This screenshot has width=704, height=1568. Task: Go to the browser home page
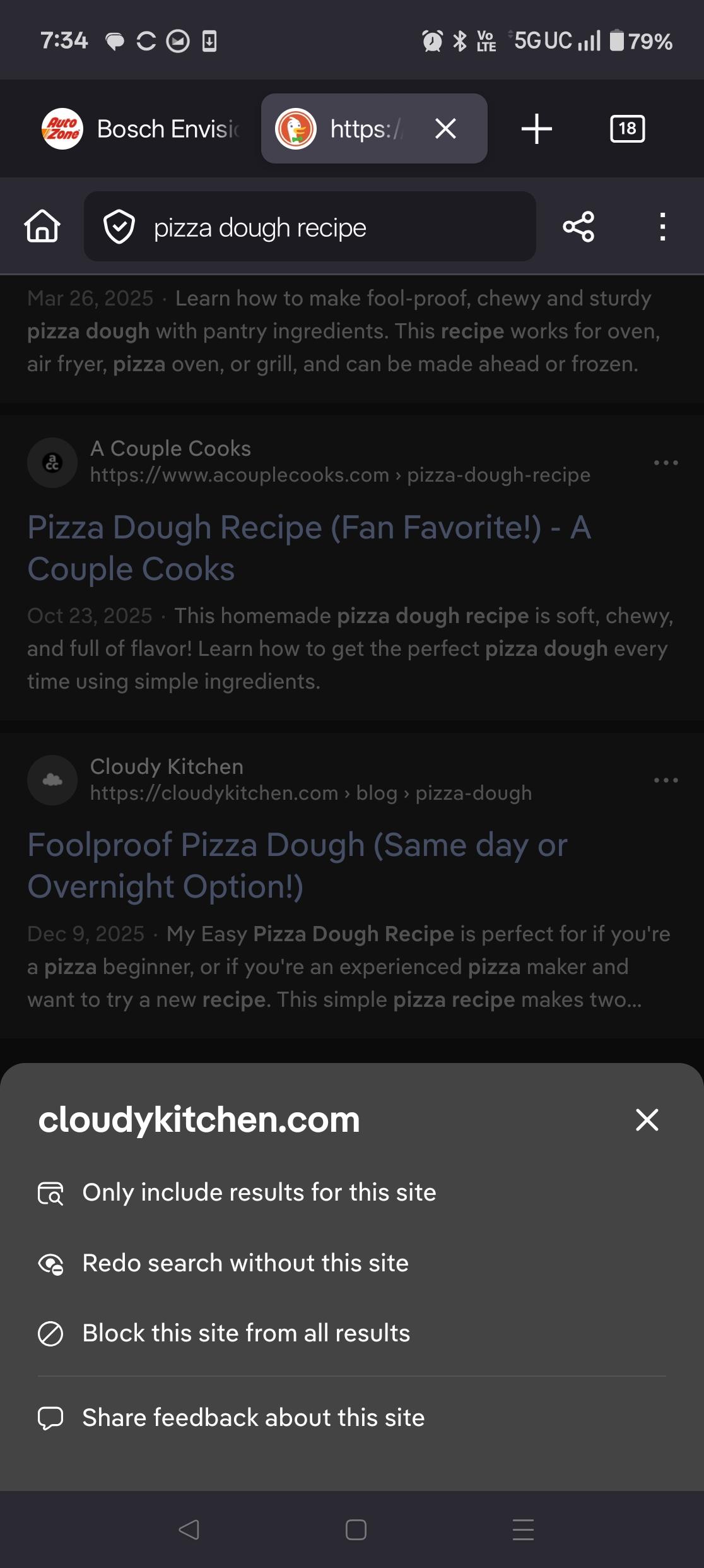pos(42,227)
